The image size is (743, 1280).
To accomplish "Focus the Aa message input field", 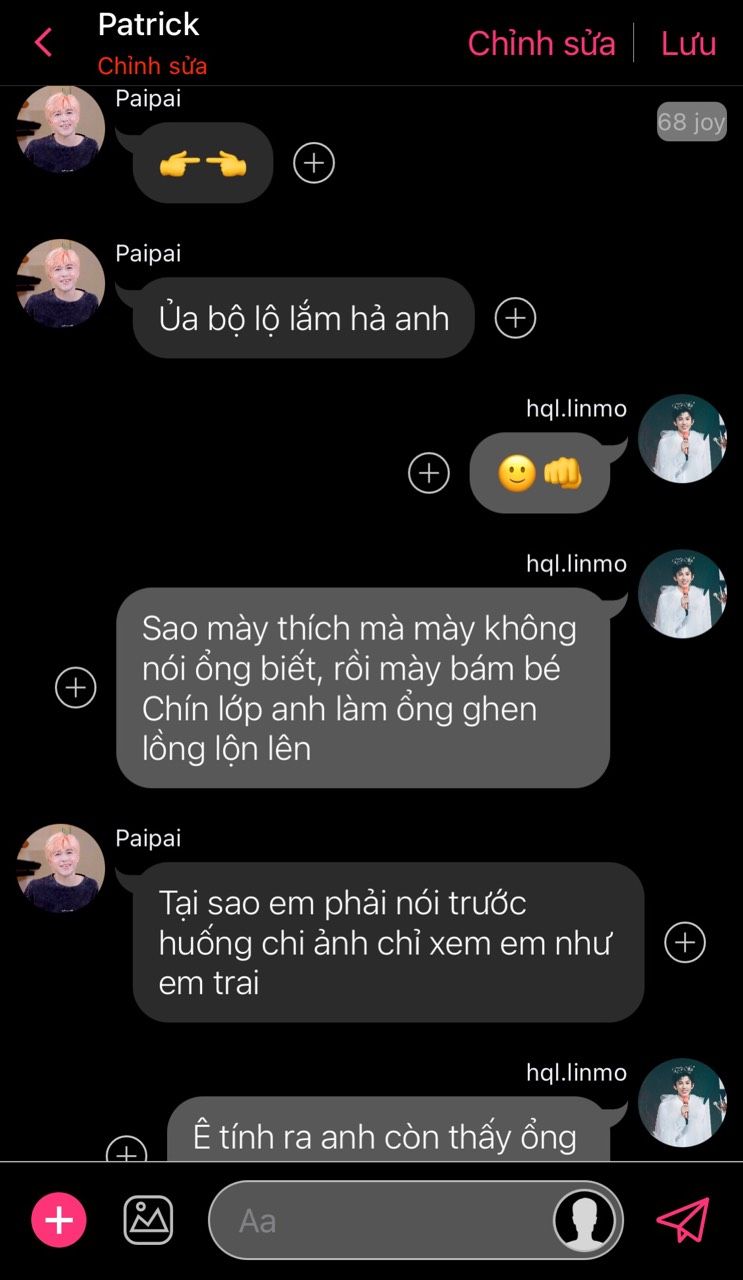I will [380, 1221].
